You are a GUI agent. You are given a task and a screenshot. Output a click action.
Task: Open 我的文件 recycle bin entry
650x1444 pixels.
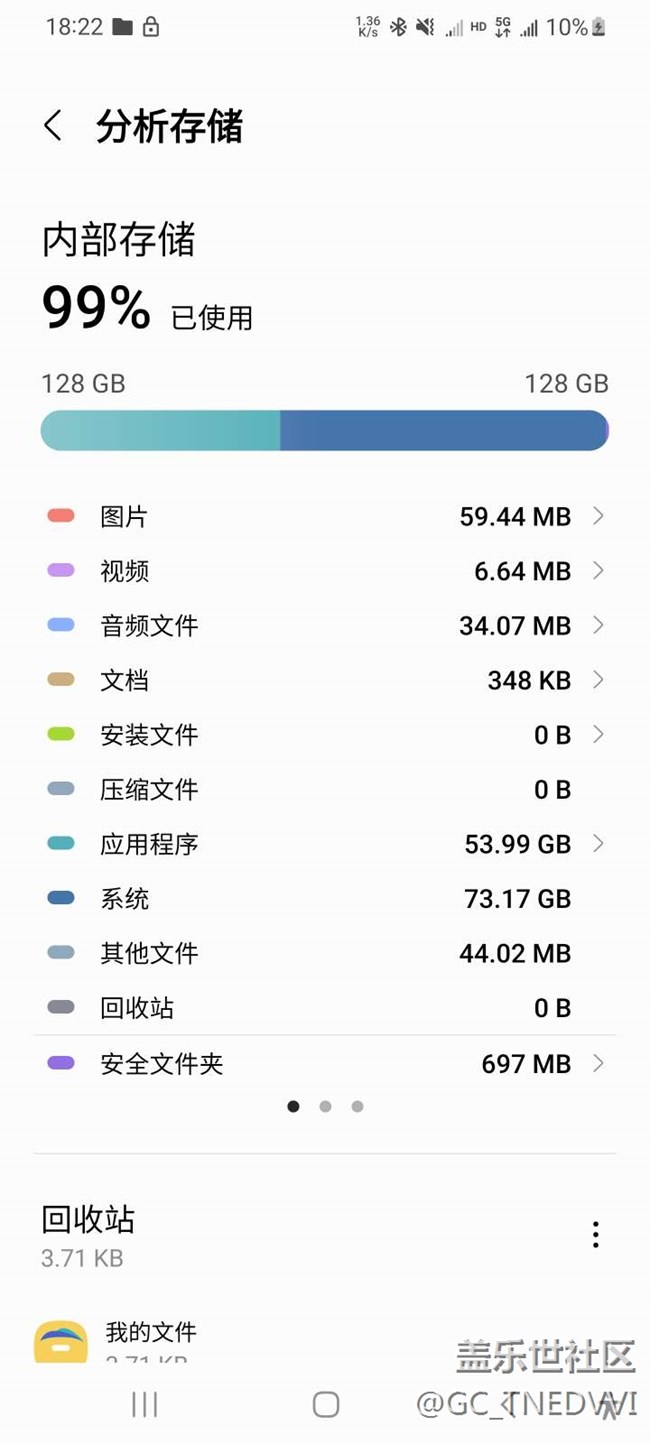coord(325,1340)
